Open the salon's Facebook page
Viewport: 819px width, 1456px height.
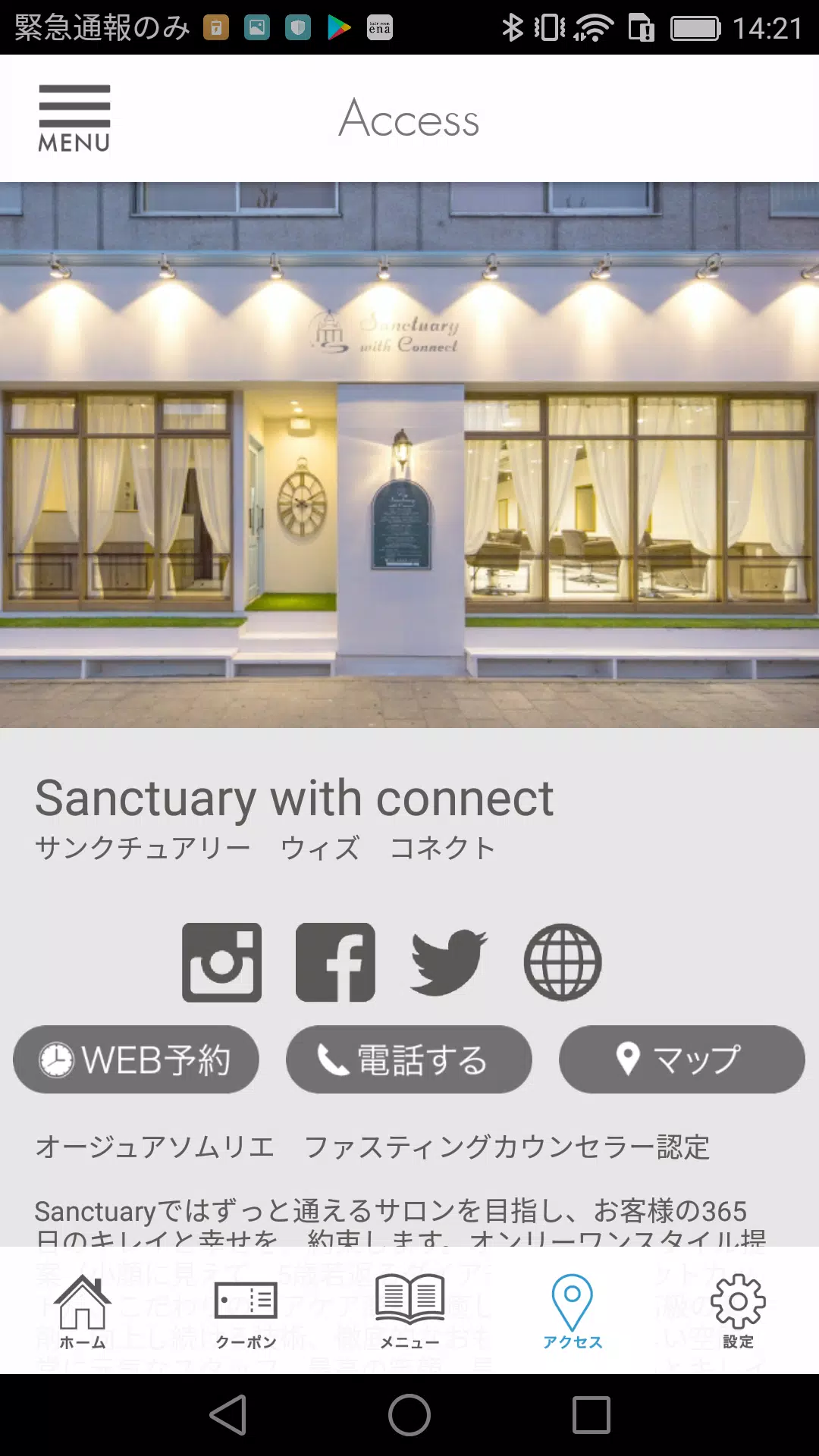335,962
